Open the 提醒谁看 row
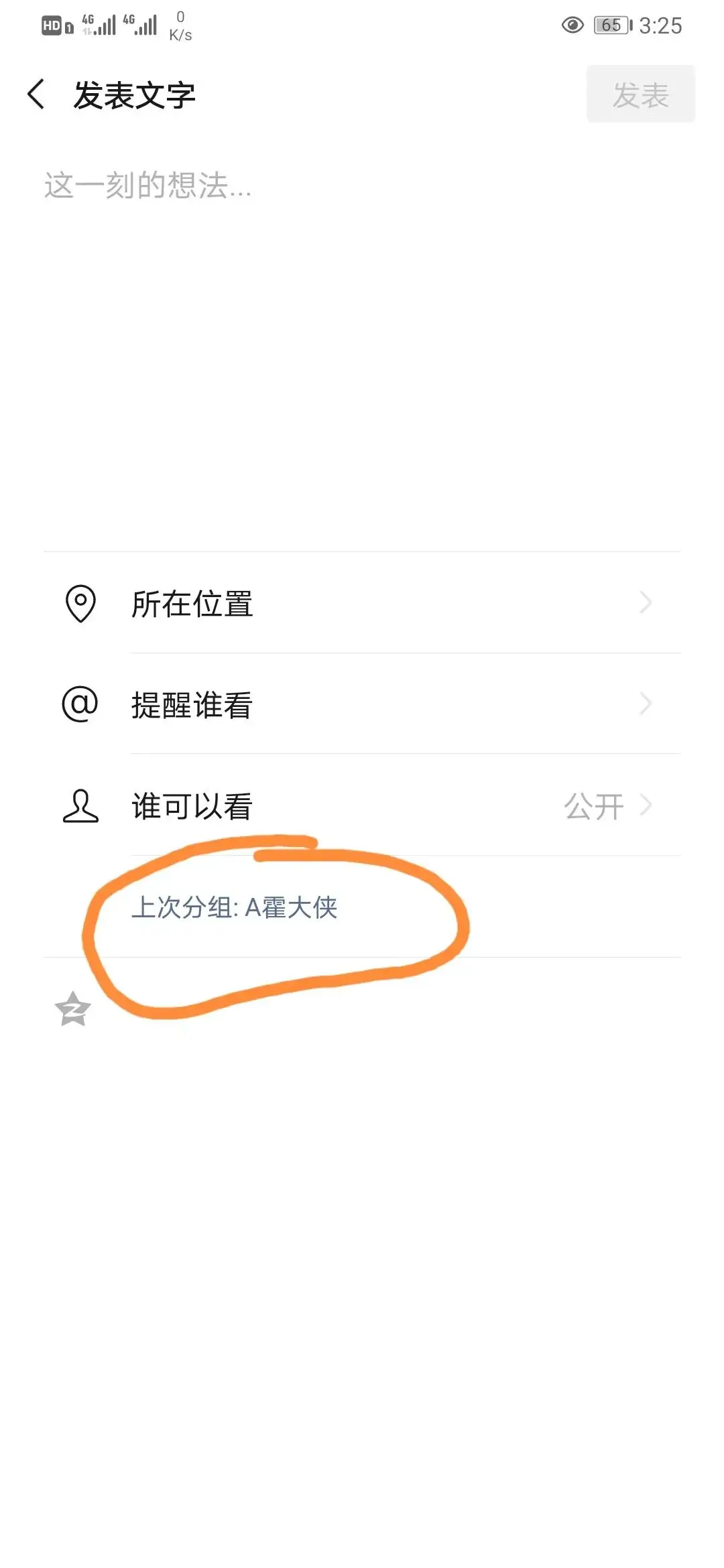 tap(192, 704)
